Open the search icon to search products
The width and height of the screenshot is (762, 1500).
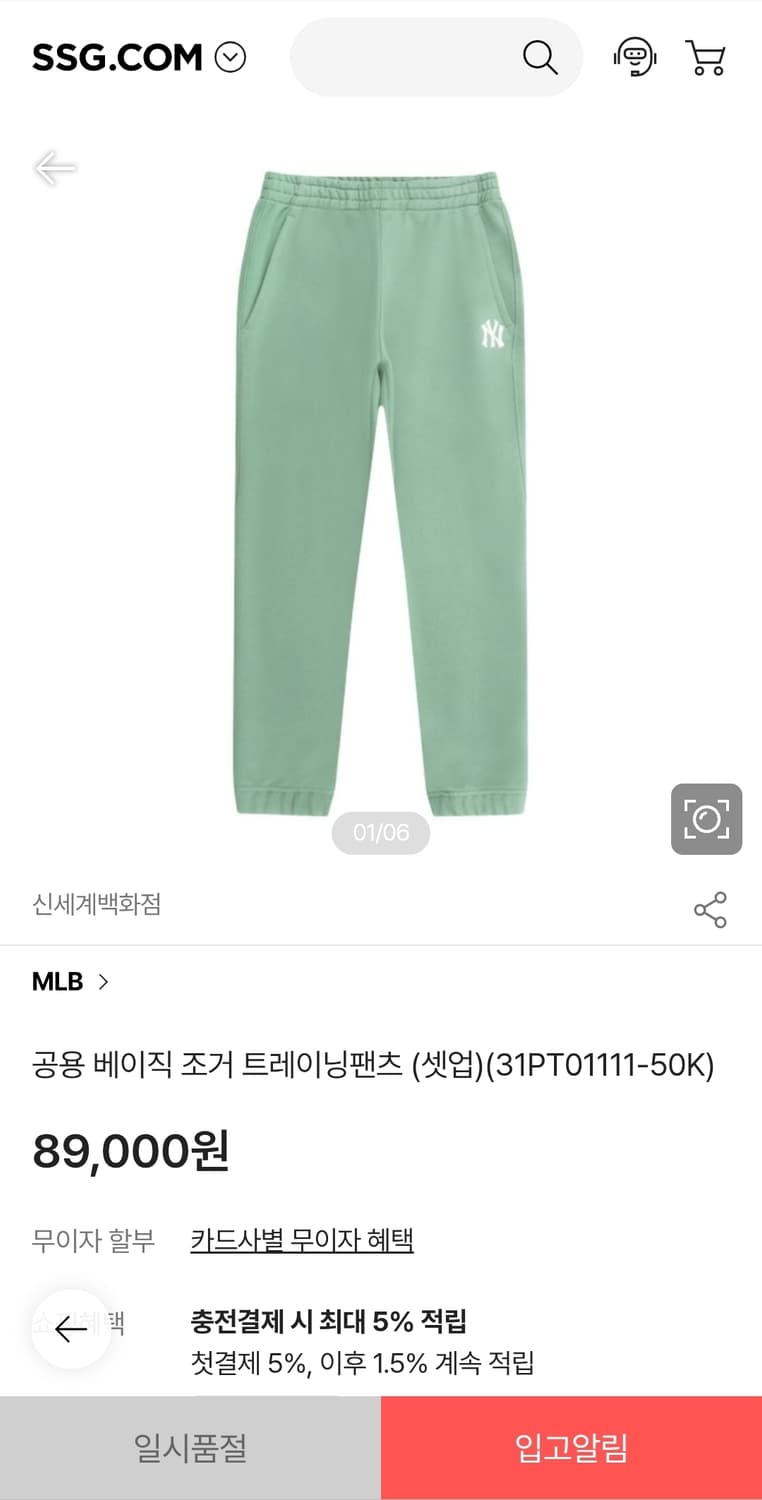[541, 57]
